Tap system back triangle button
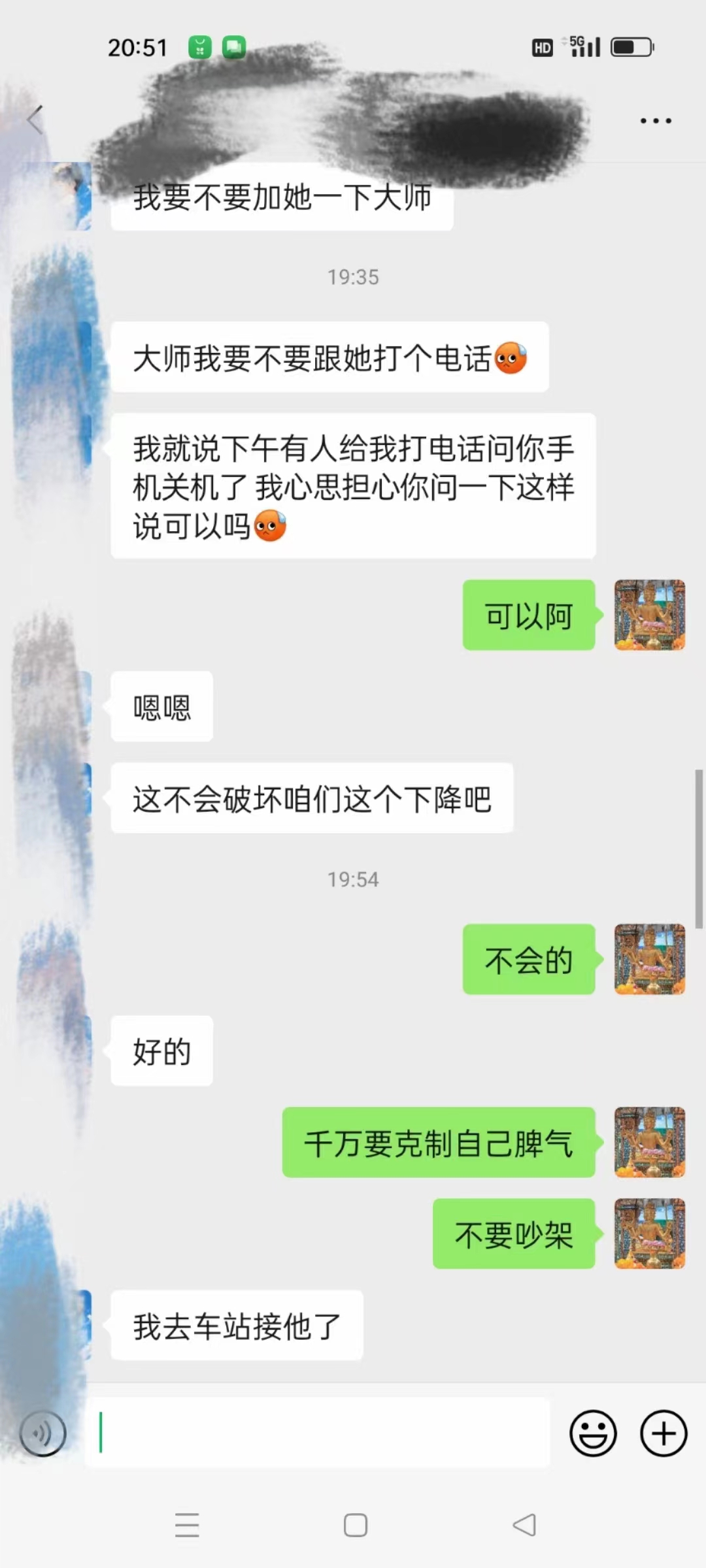 click(524, 1525)
